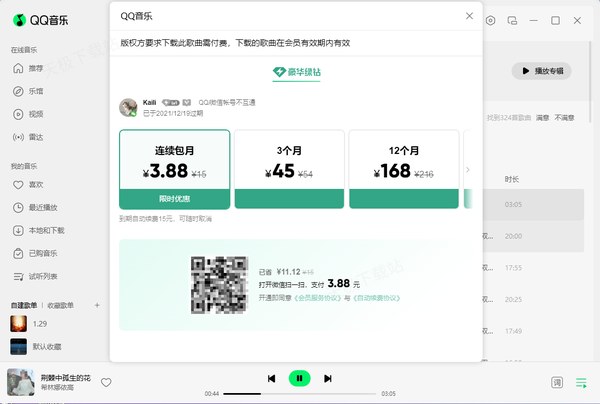The image size is (600, 404).
Task: Skip to next track
Action: (x=326, y=378)
